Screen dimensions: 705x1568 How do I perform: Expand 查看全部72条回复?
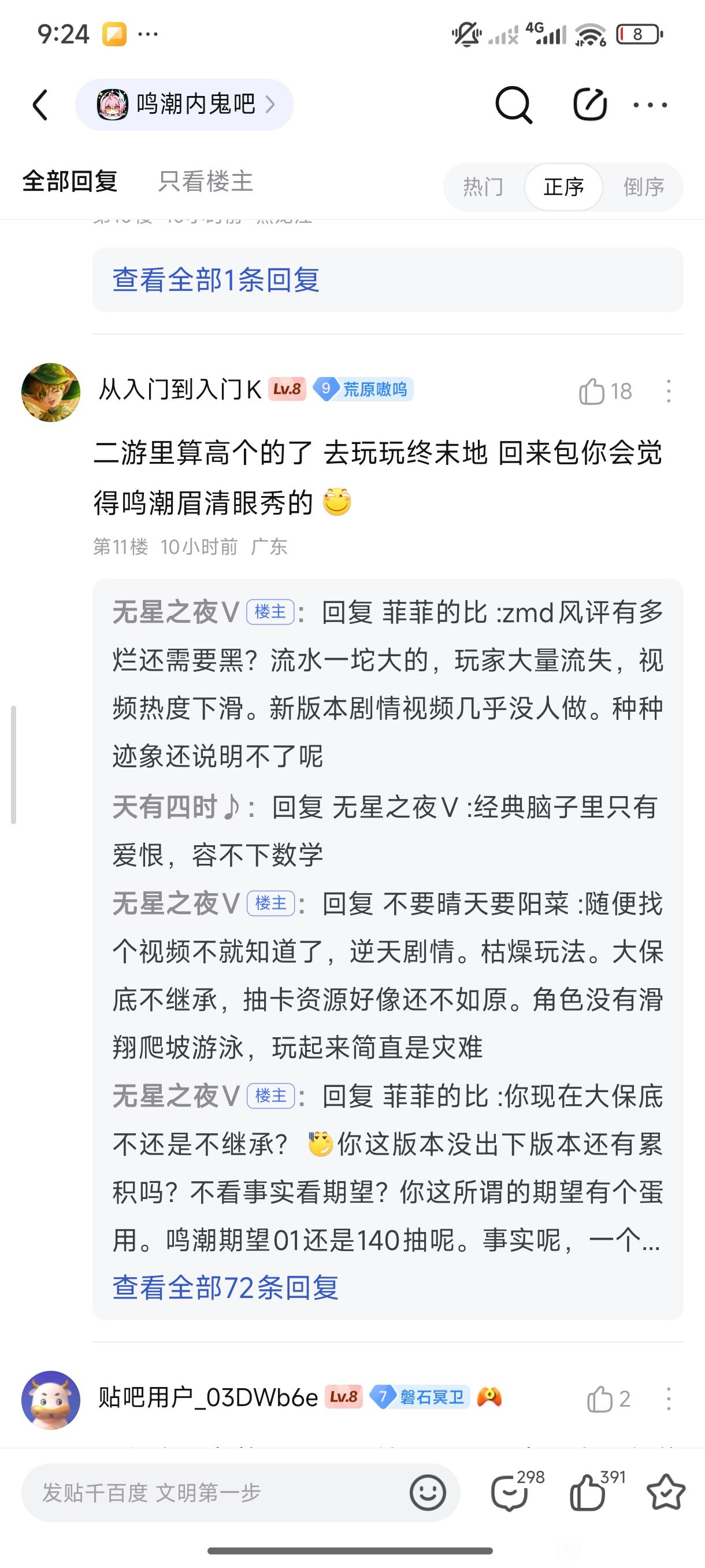click(x=225, y=1288)
